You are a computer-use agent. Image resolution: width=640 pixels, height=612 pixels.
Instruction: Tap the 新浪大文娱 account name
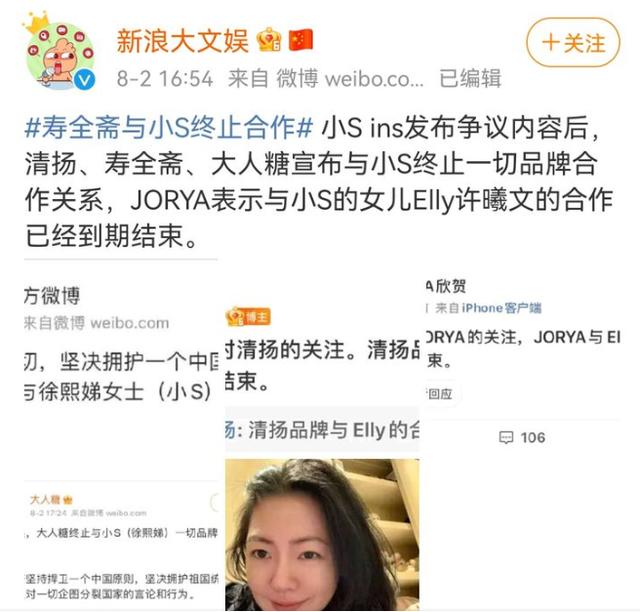pos(183,39)
